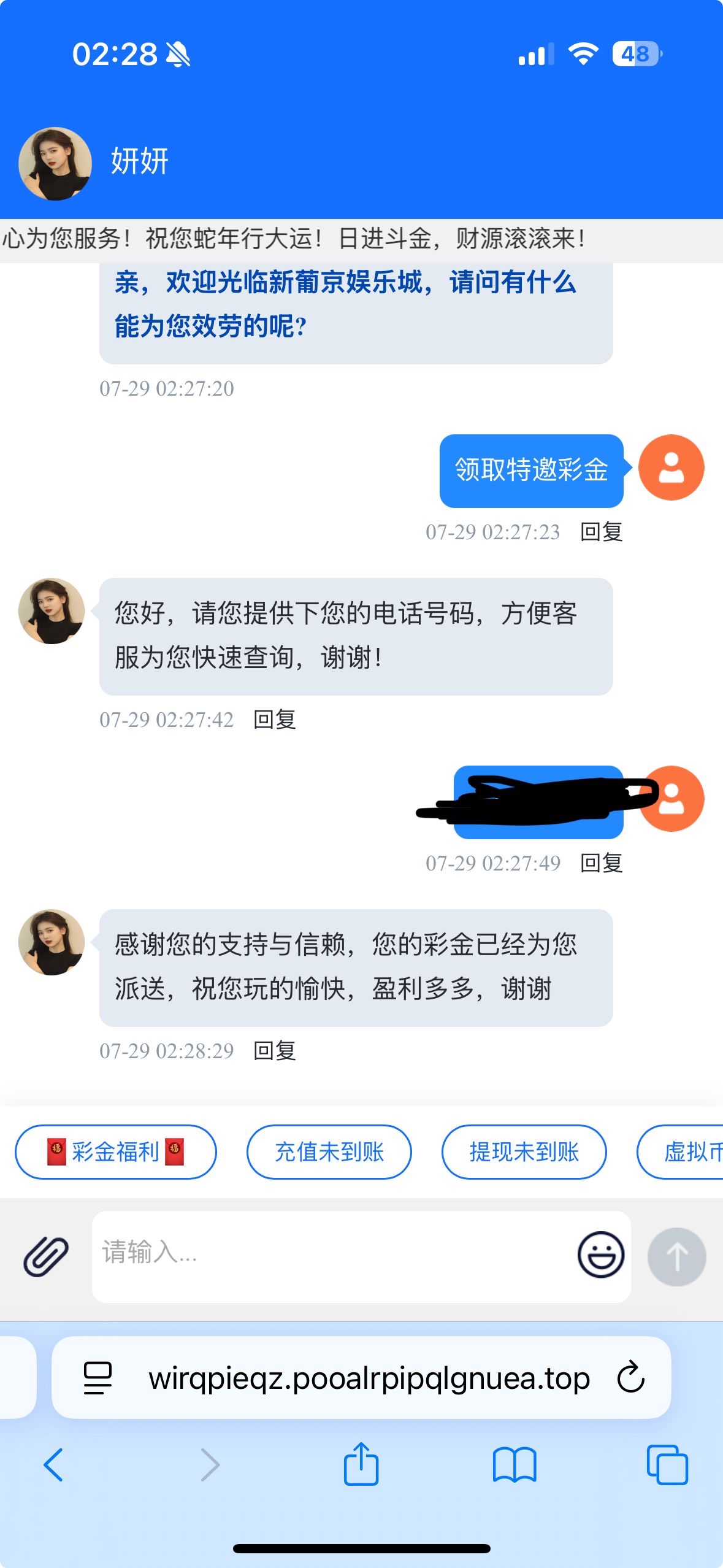Tap 回复 beside the 02:28:29 timestamp

(x=275, y=1051)
